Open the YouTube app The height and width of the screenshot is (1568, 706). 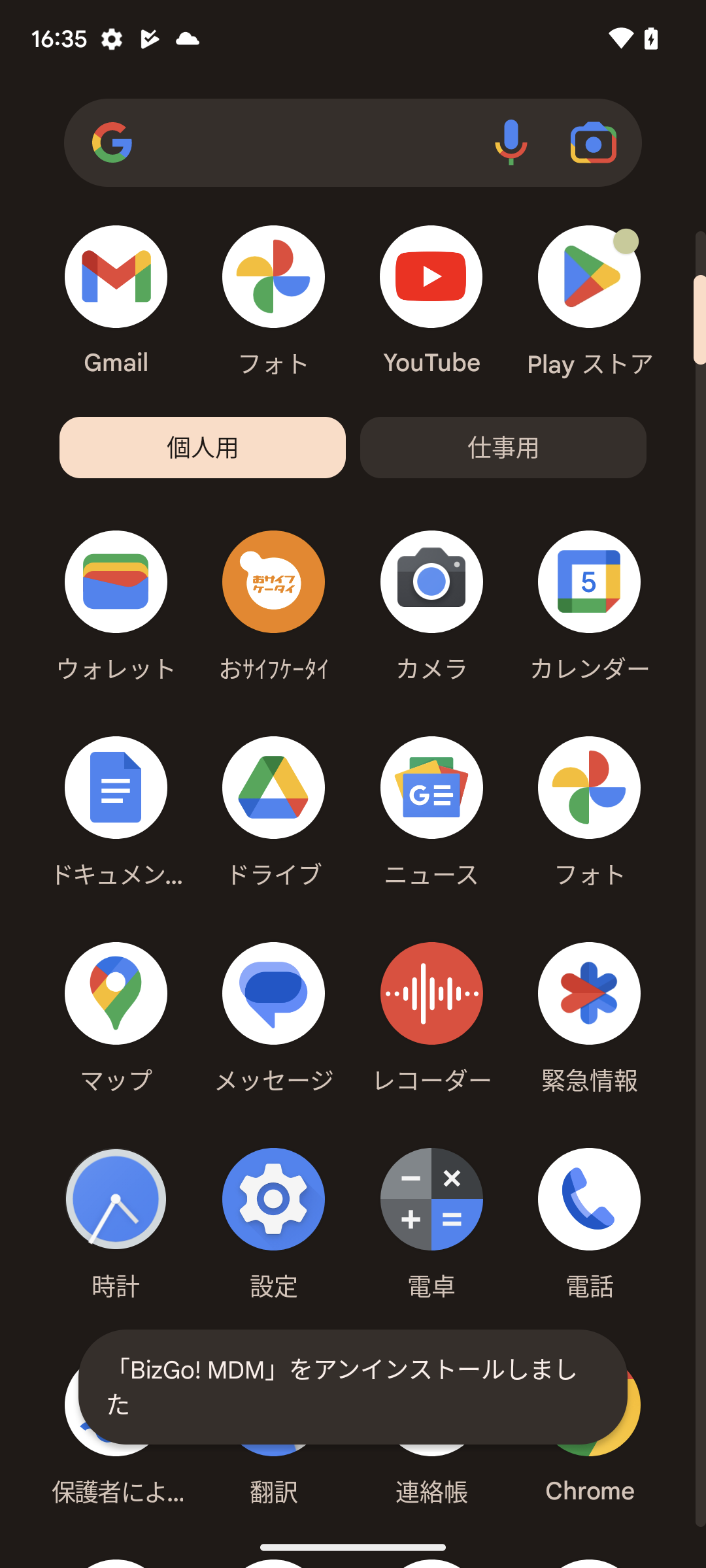coord(431,277)
